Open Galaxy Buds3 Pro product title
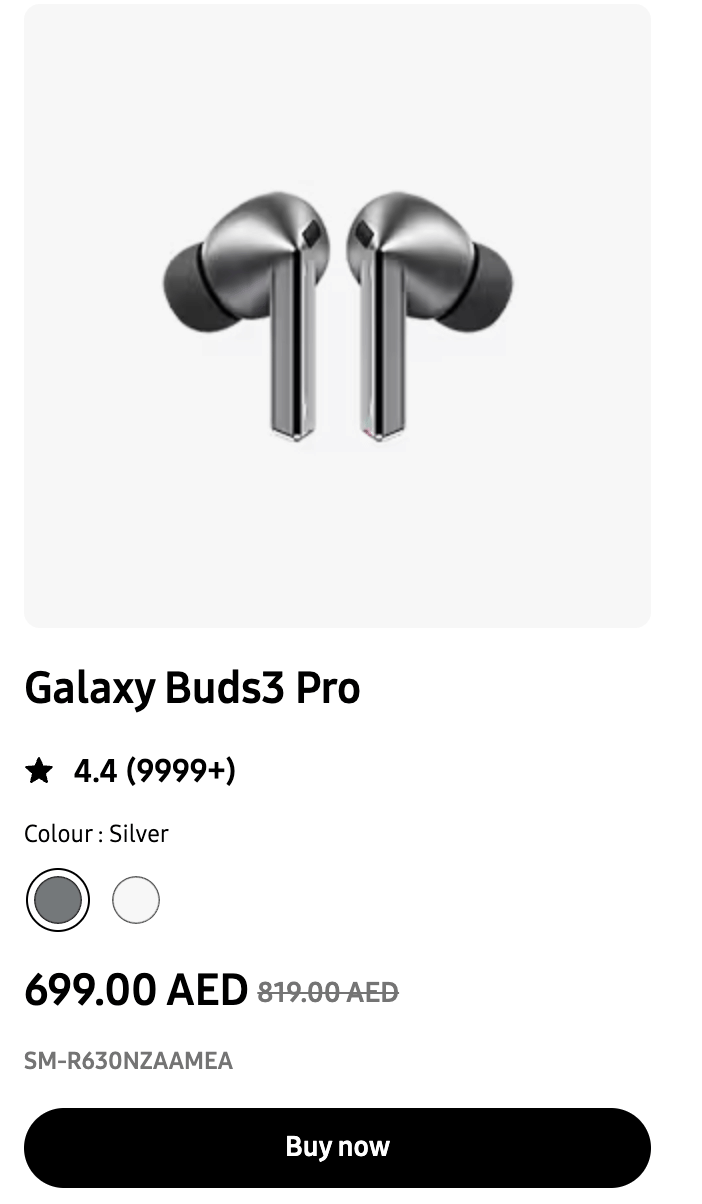The width and height of the screenshot is (702, 1204). click(192, 688)
